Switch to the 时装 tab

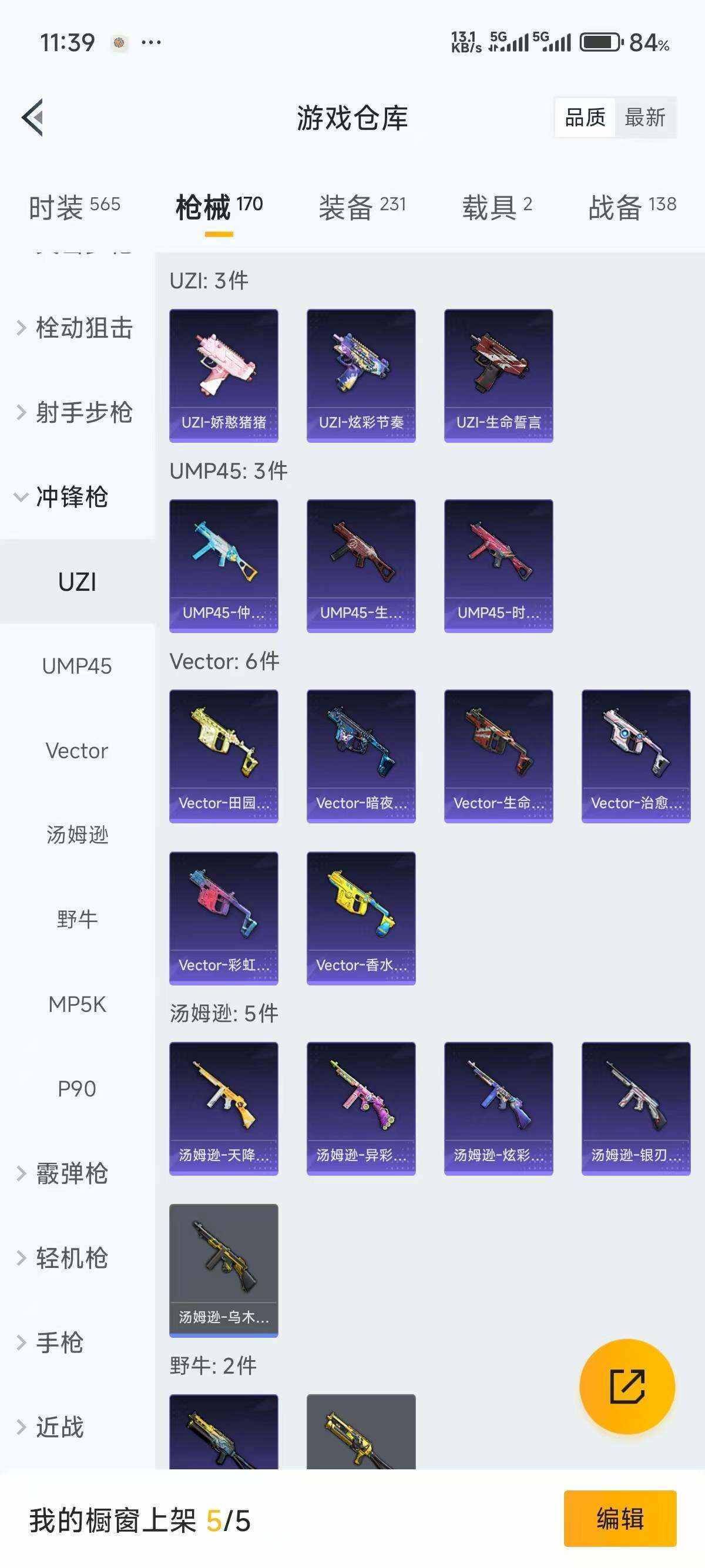[x=74, y=207]
